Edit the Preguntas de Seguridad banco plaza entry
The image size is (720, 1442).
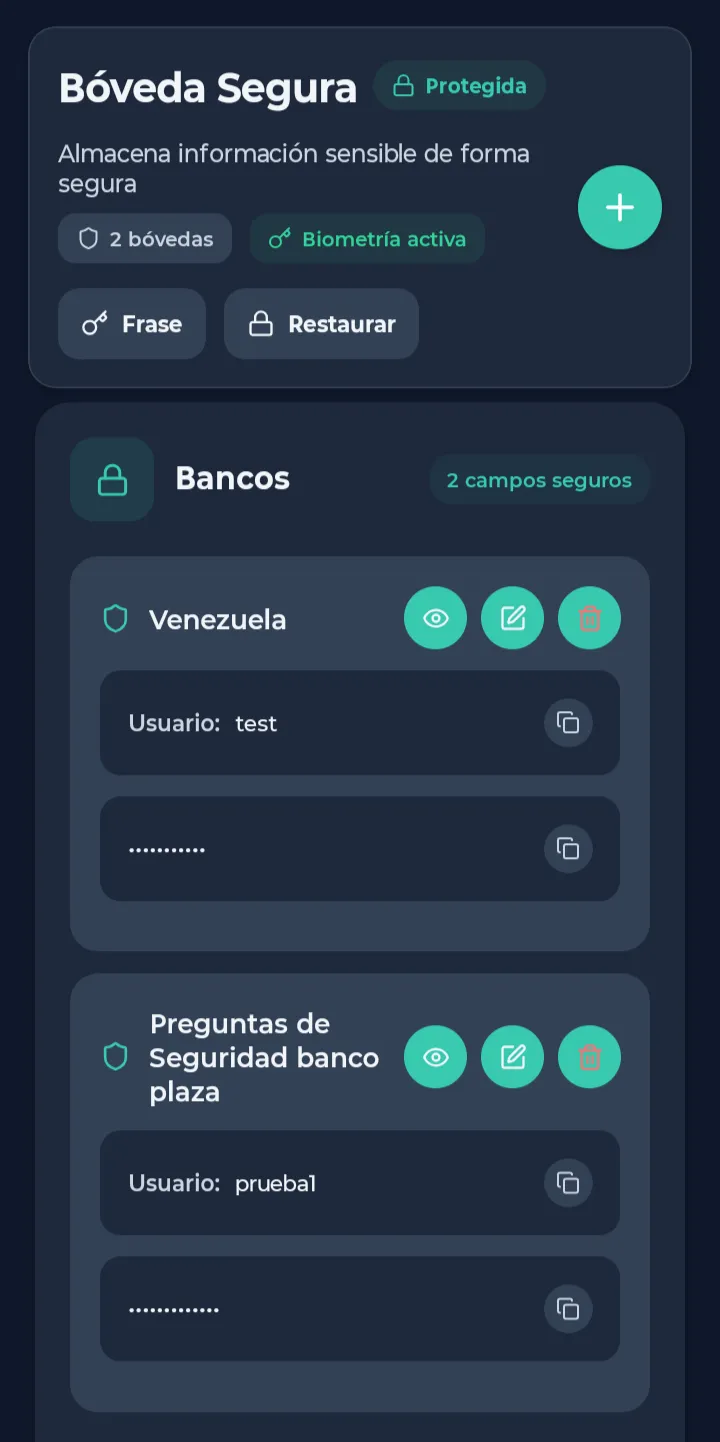click(x=512, y=1057)
